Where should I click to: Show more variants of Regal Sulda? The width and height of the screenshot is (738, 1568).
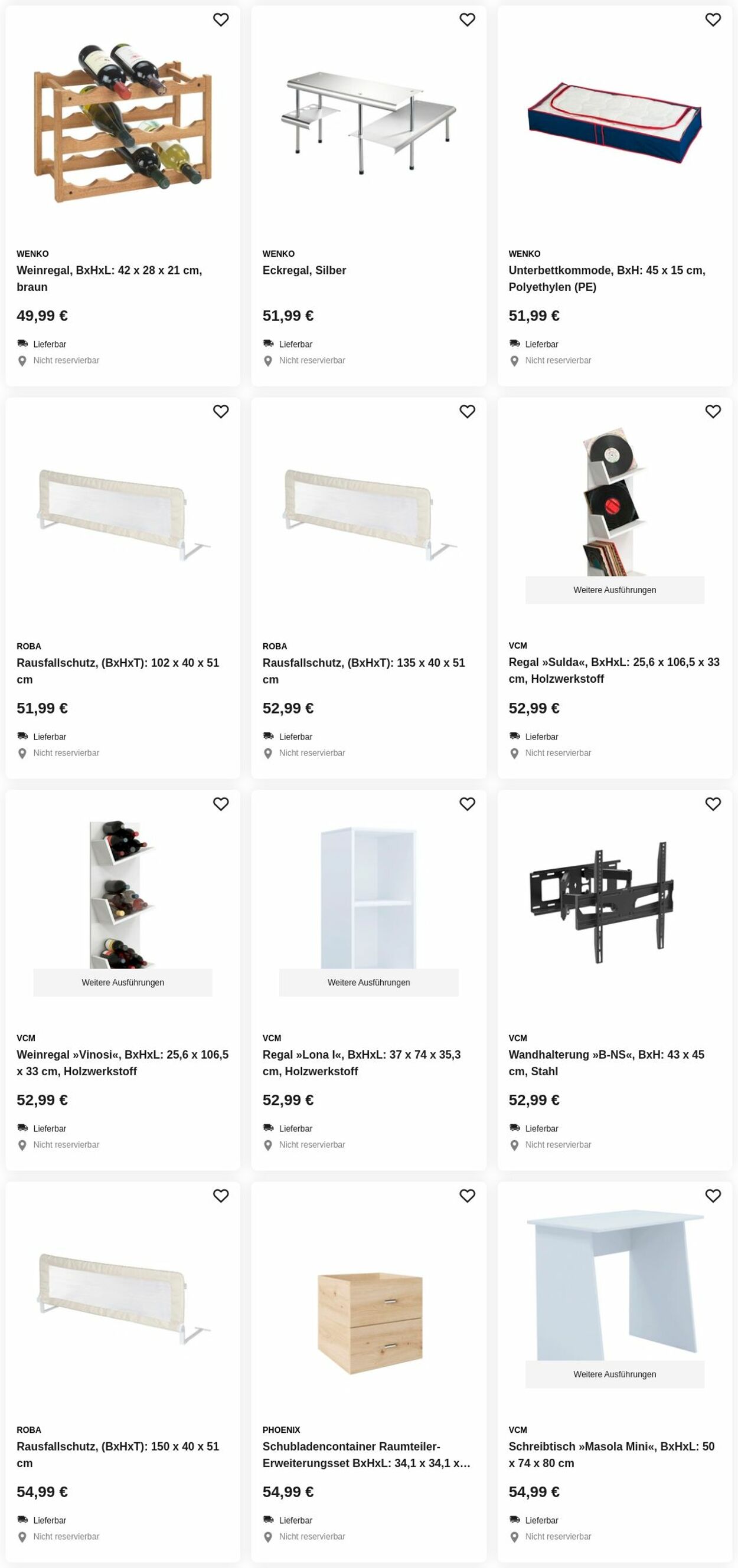[615, 590]
